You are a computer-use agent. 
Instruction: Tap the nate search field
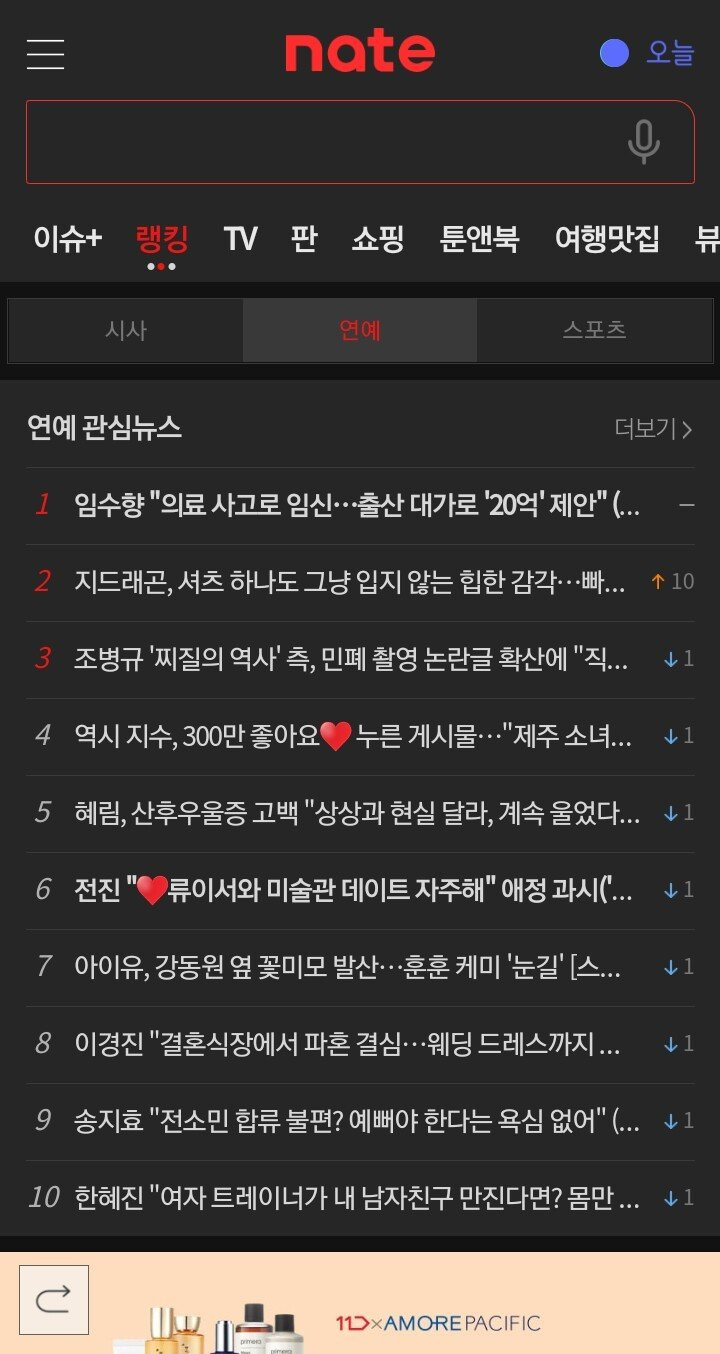(x=320, y=142)
